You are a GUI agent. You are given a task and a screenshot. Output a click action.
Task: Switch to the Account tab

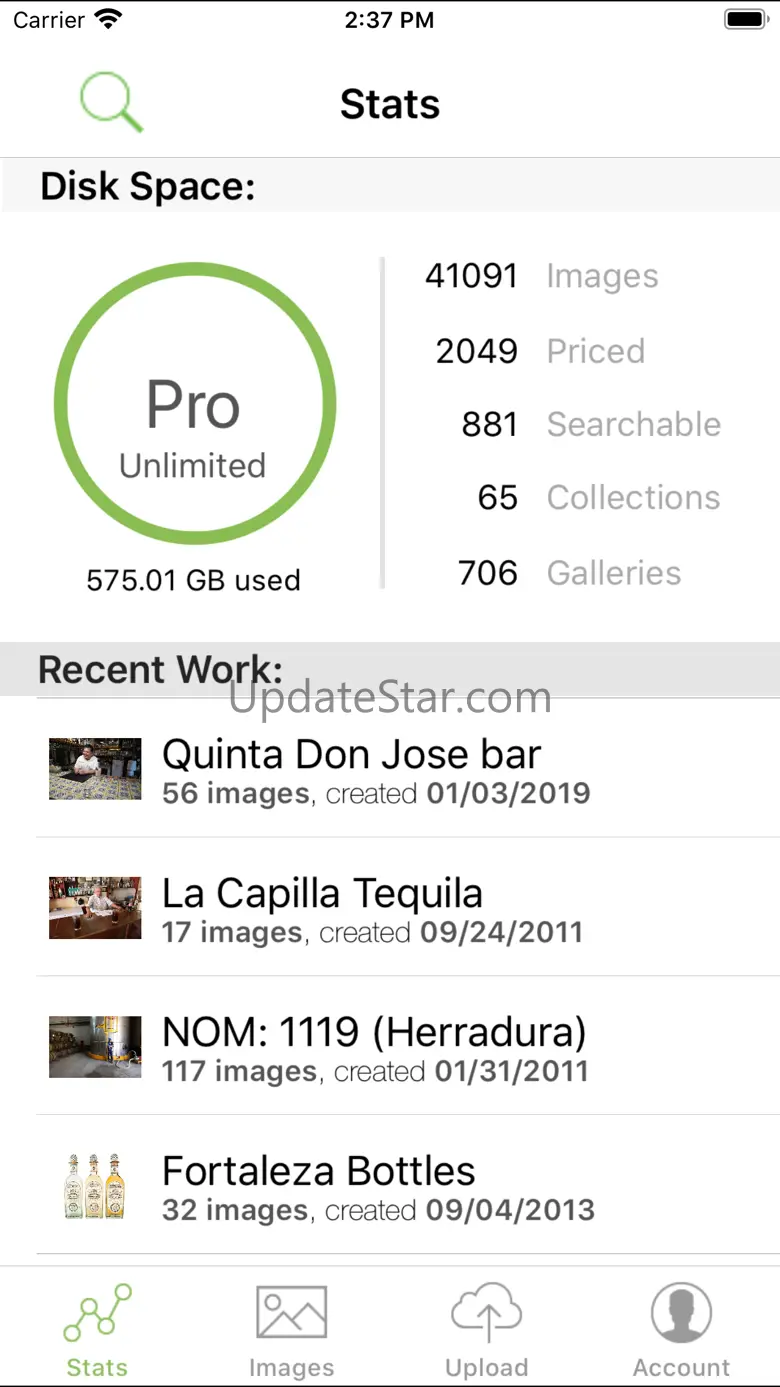point(681,1328)
